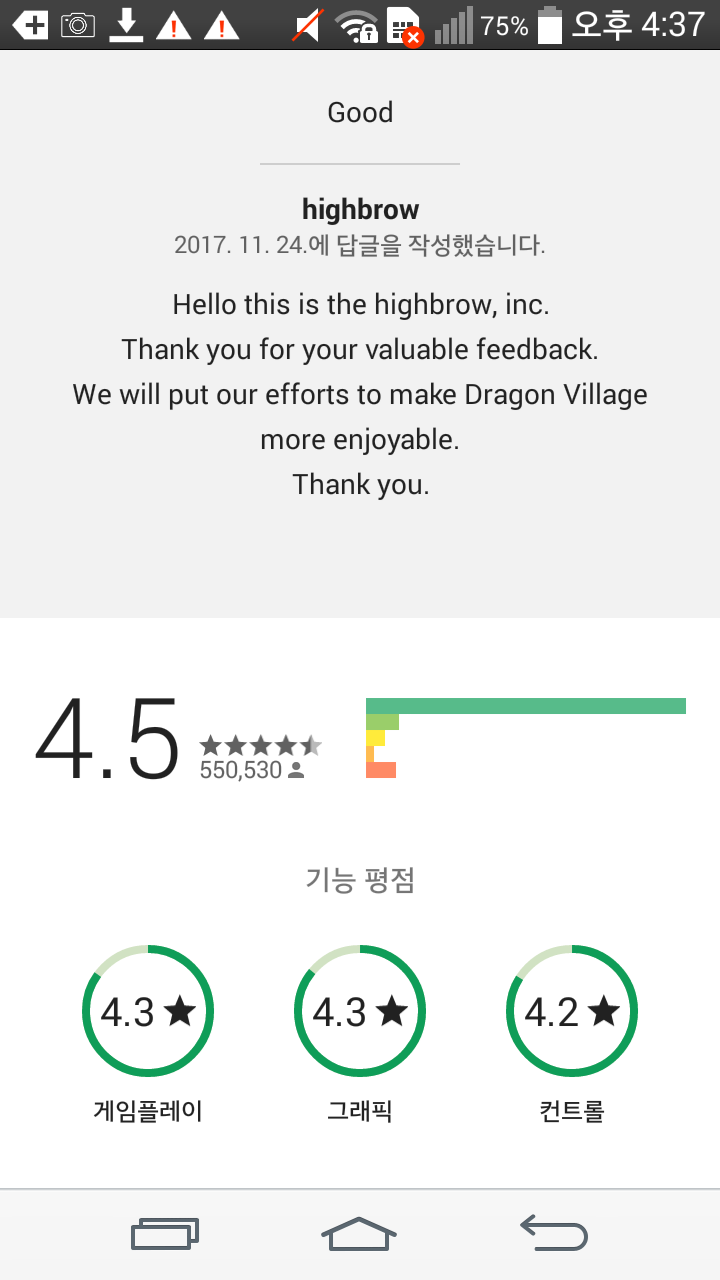Image resolution: width=720 pixels, height=1280 pixels.
Task: Tap the system home button
Action: (x=359, y=1232)
